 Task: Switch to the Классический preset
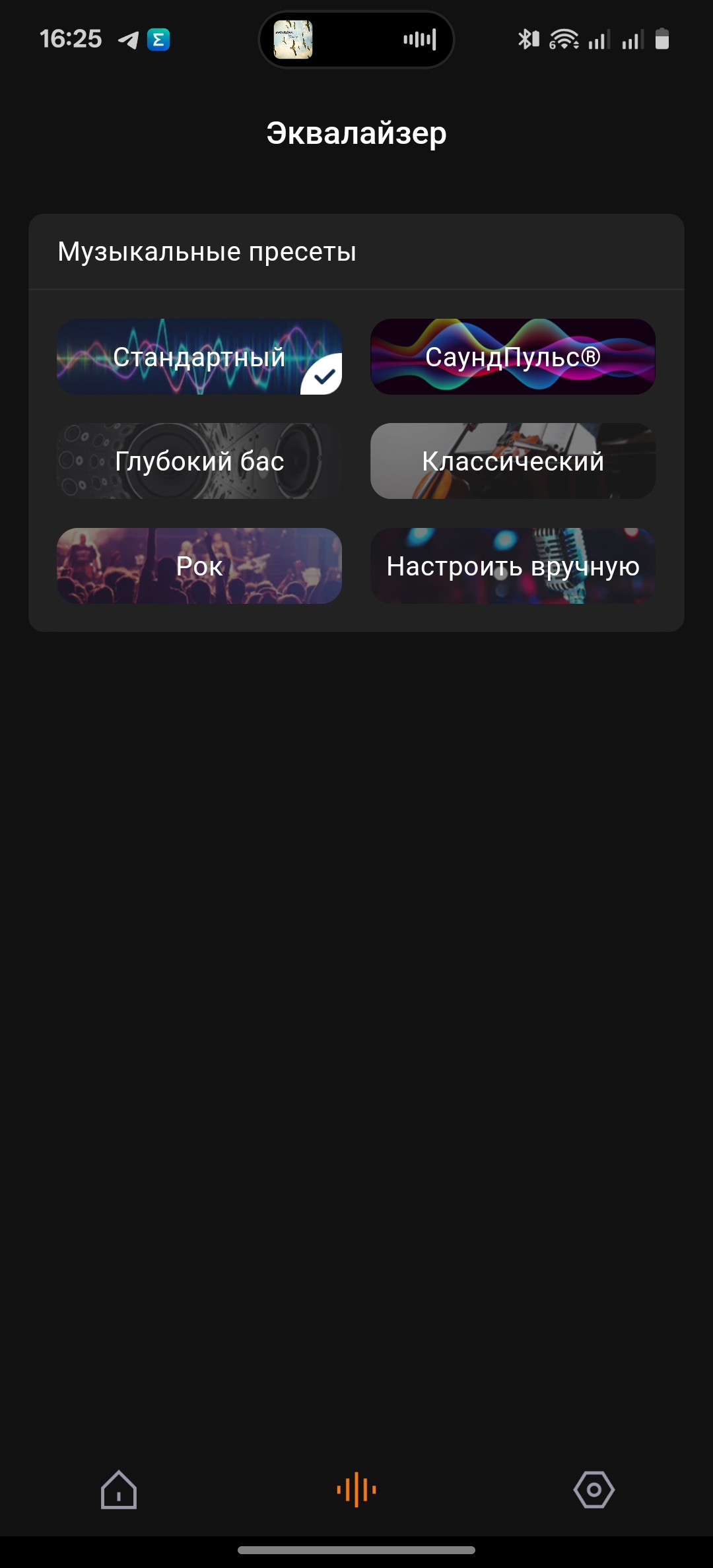(x=512, y=461)
